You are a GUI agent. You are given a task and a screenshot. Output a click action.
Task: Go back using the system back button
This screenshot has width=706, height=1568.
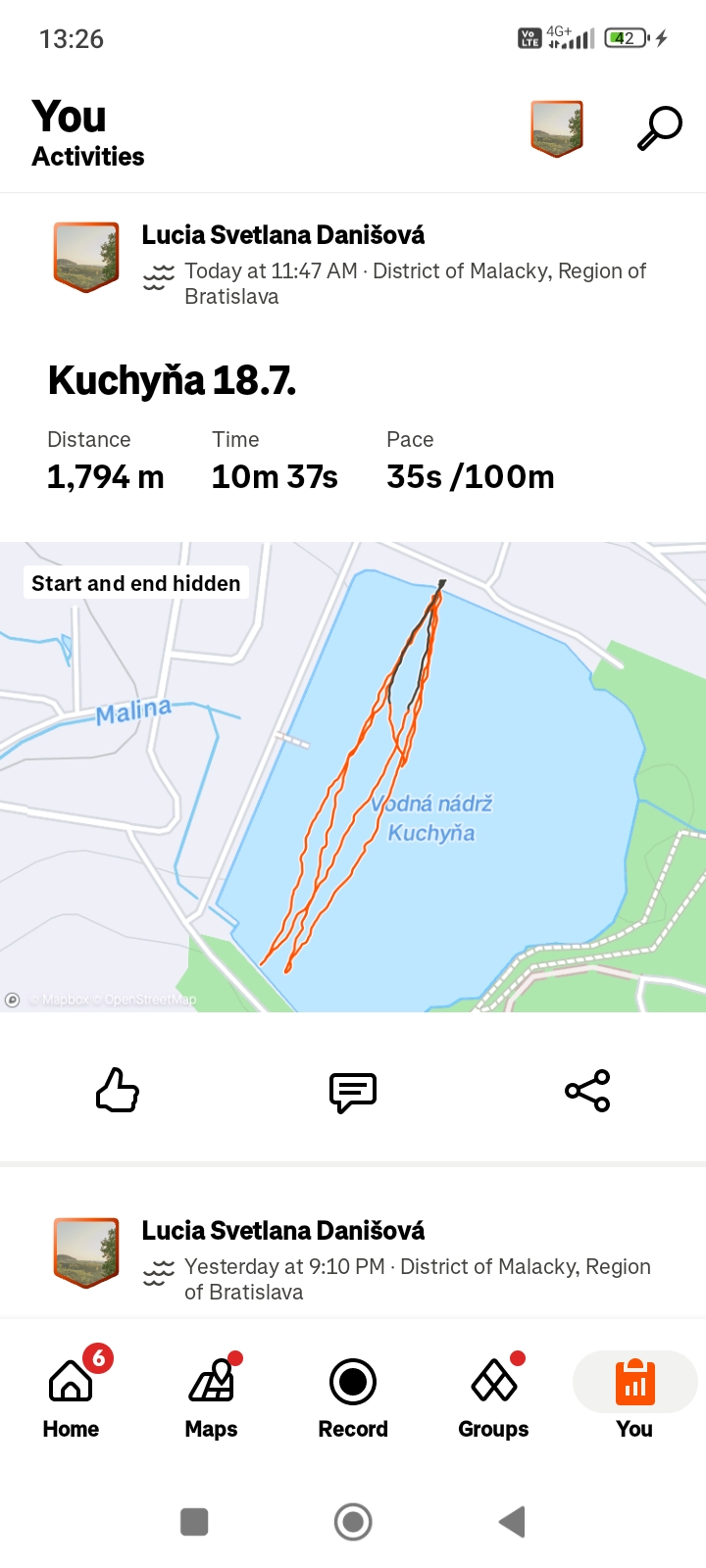[512, 1522]
